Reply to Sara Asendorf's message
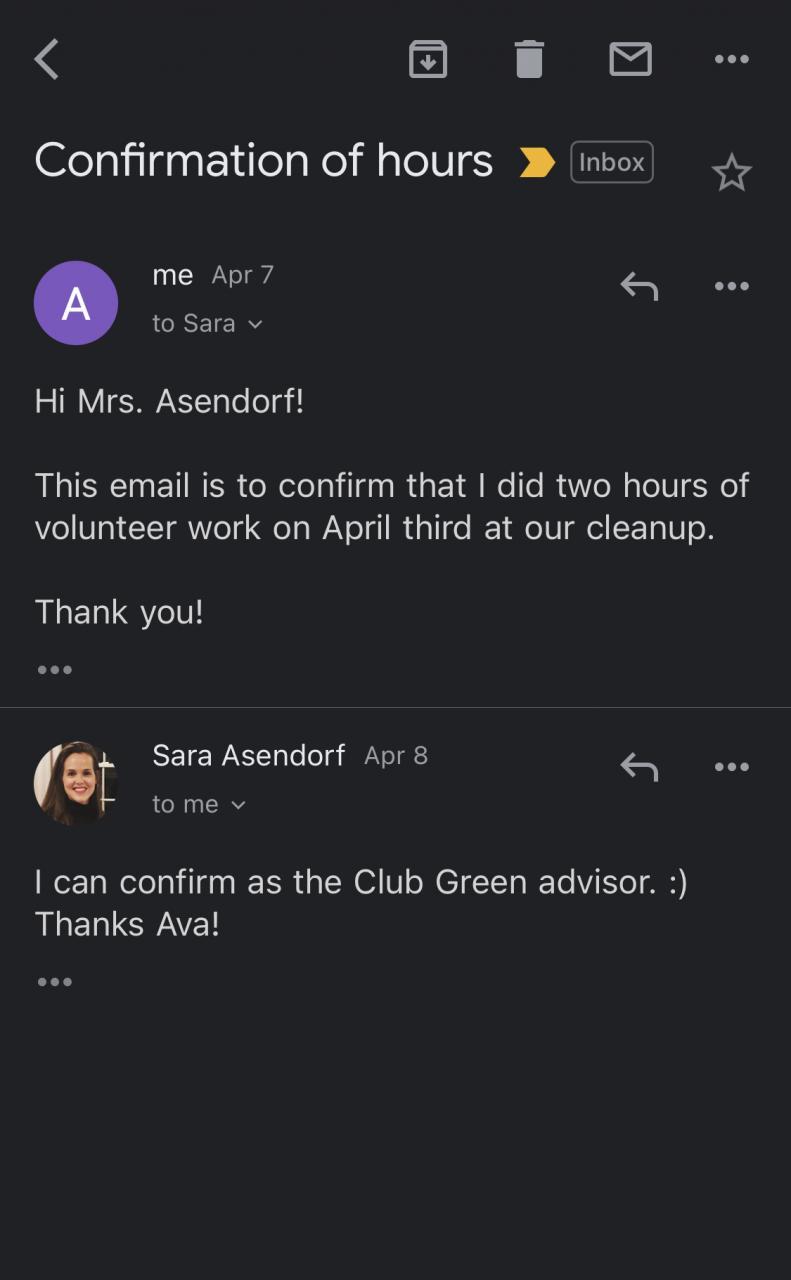Viewport: 791px width, 1280px height. pos(639,768)
